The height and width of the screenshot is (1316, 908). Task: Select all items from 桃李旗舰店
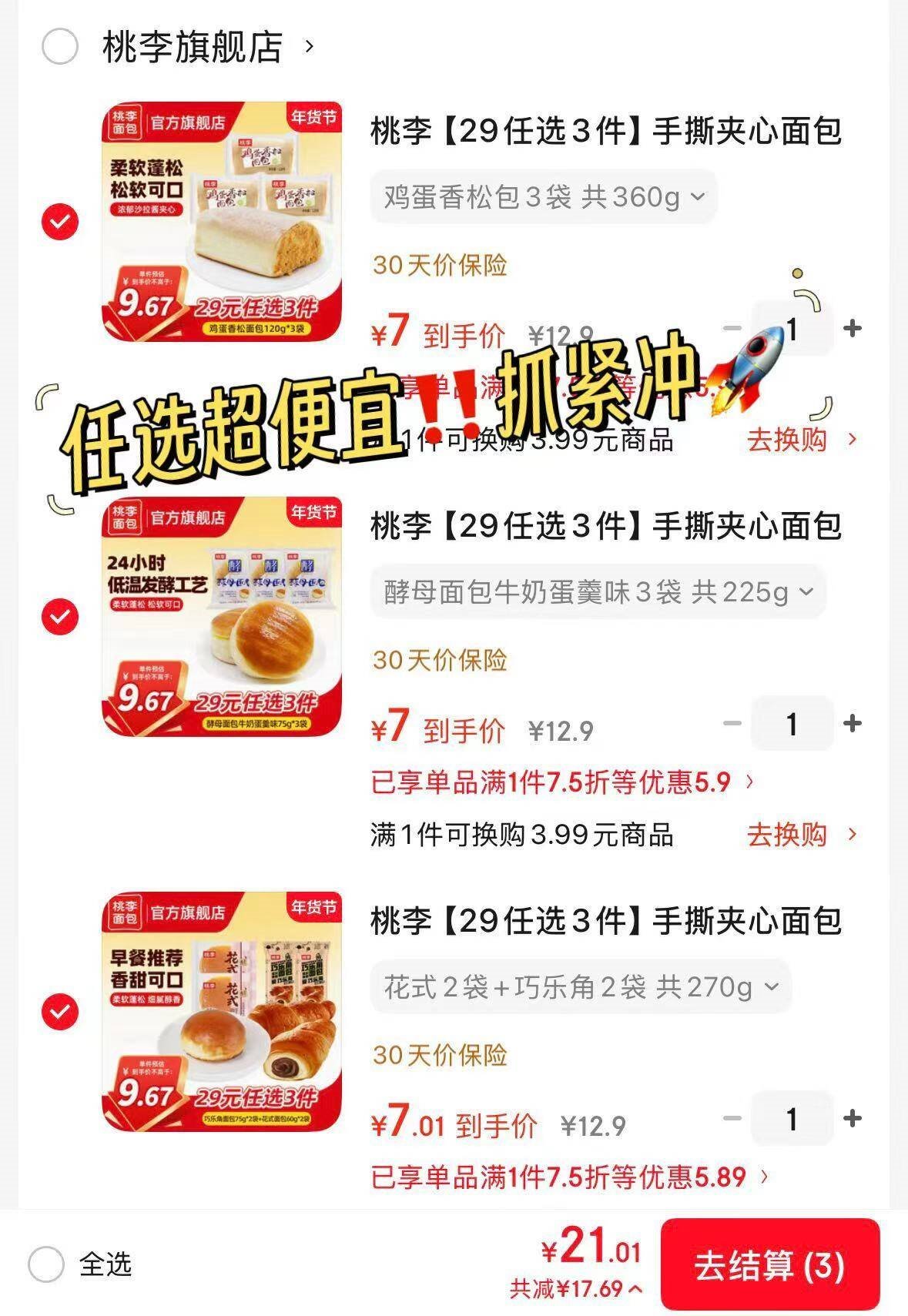pyautogui.click(x=59, y=47)
